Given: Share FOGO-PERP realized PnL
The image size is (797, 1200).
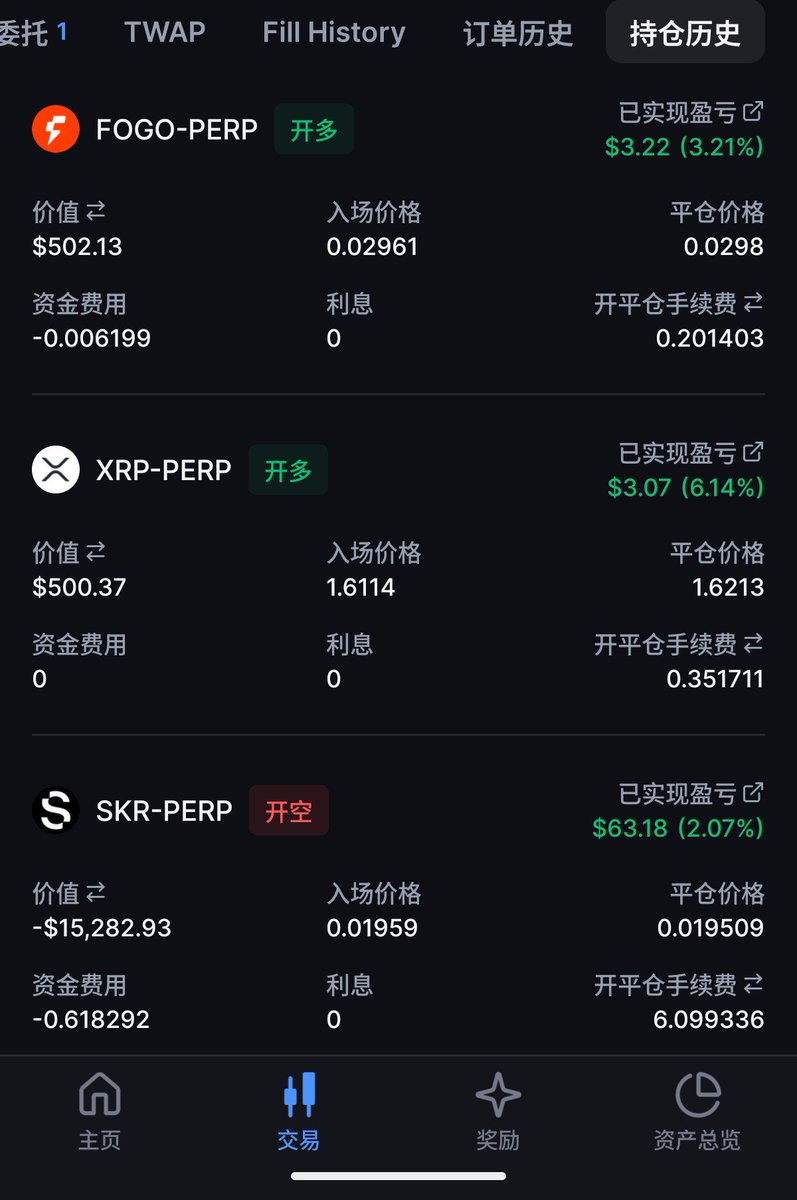Looking at the screenshot, I should click(x=754, y=112).
